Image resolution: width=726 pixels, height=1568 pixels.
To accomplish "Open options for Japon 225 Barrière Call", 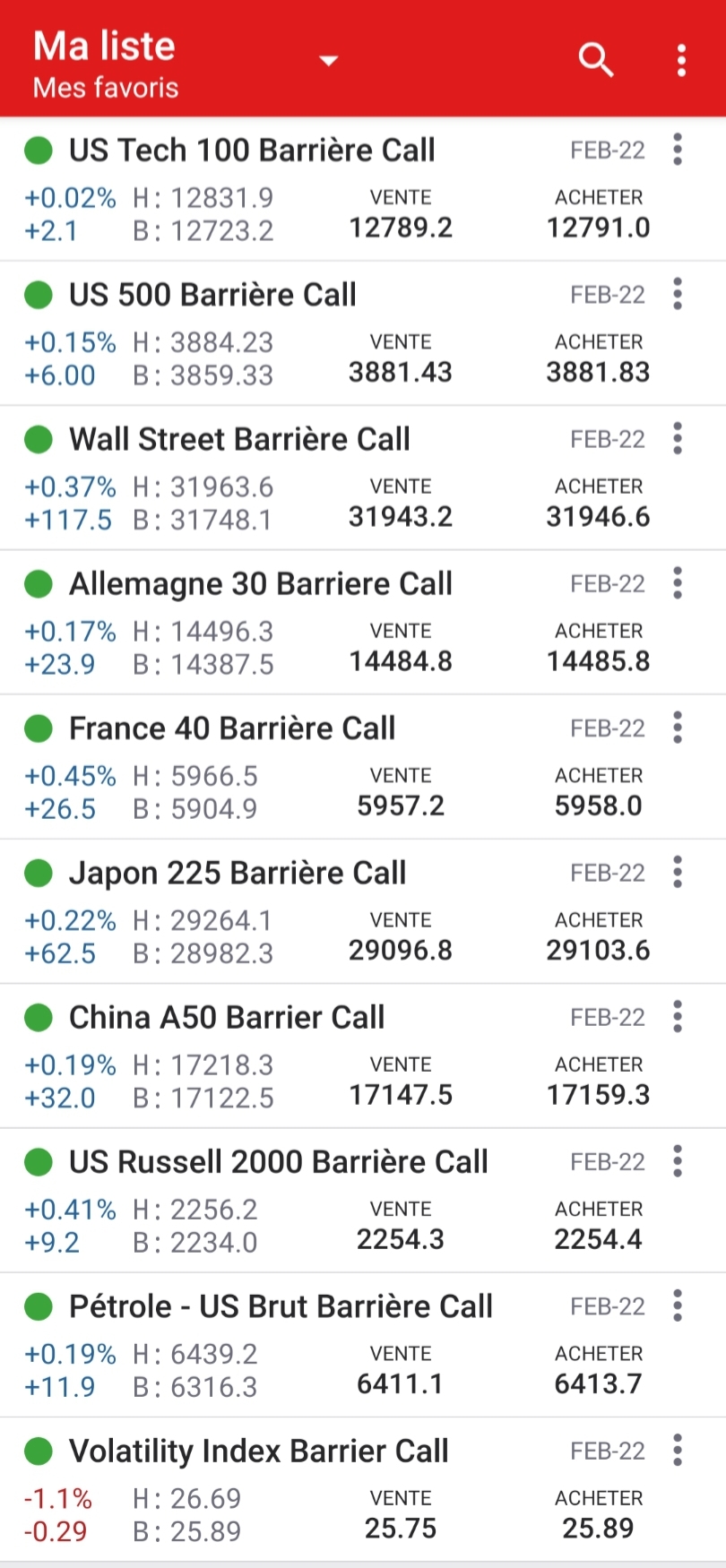I will pos(678,872).
